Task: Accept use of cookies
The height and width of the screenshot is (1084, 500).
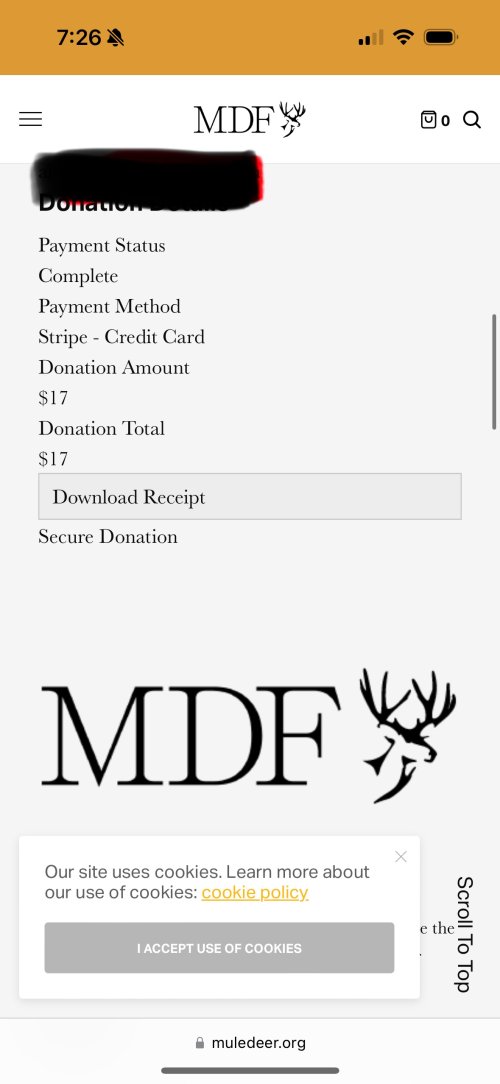Action: [x=219, y=948]
